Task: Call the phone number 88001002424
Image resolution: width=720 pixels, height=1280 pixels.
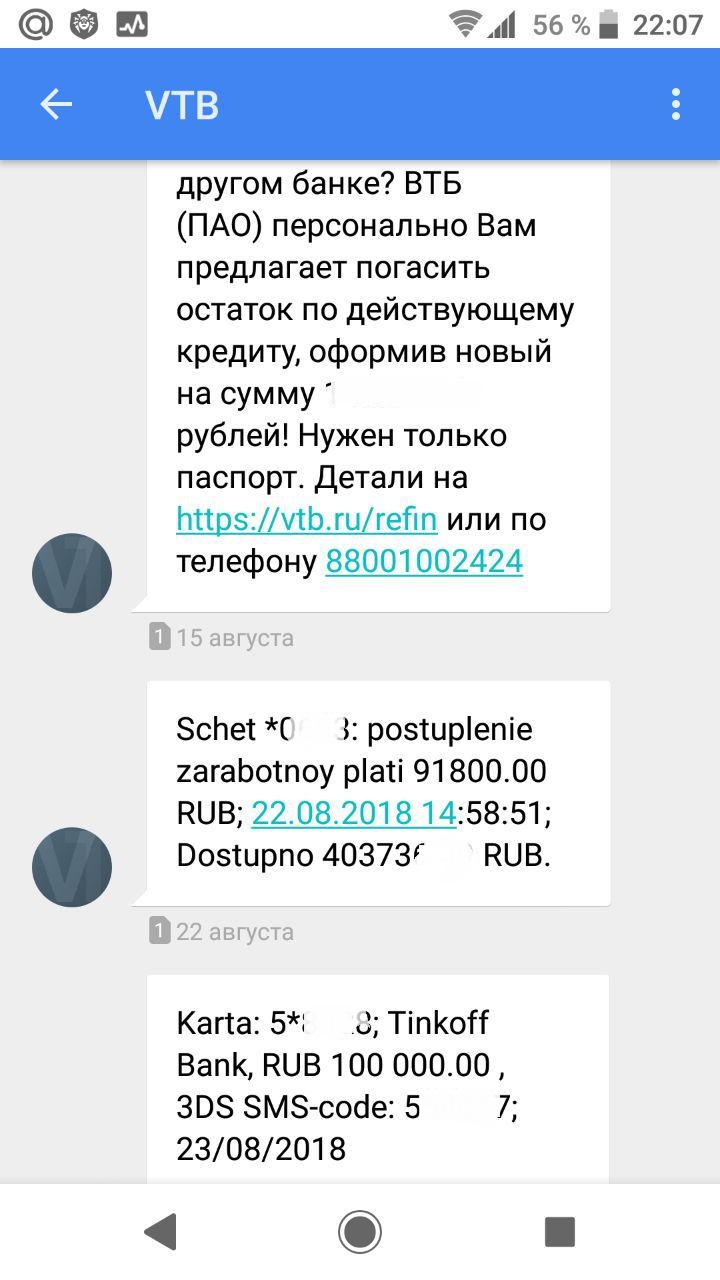Action: click(424, 562)
